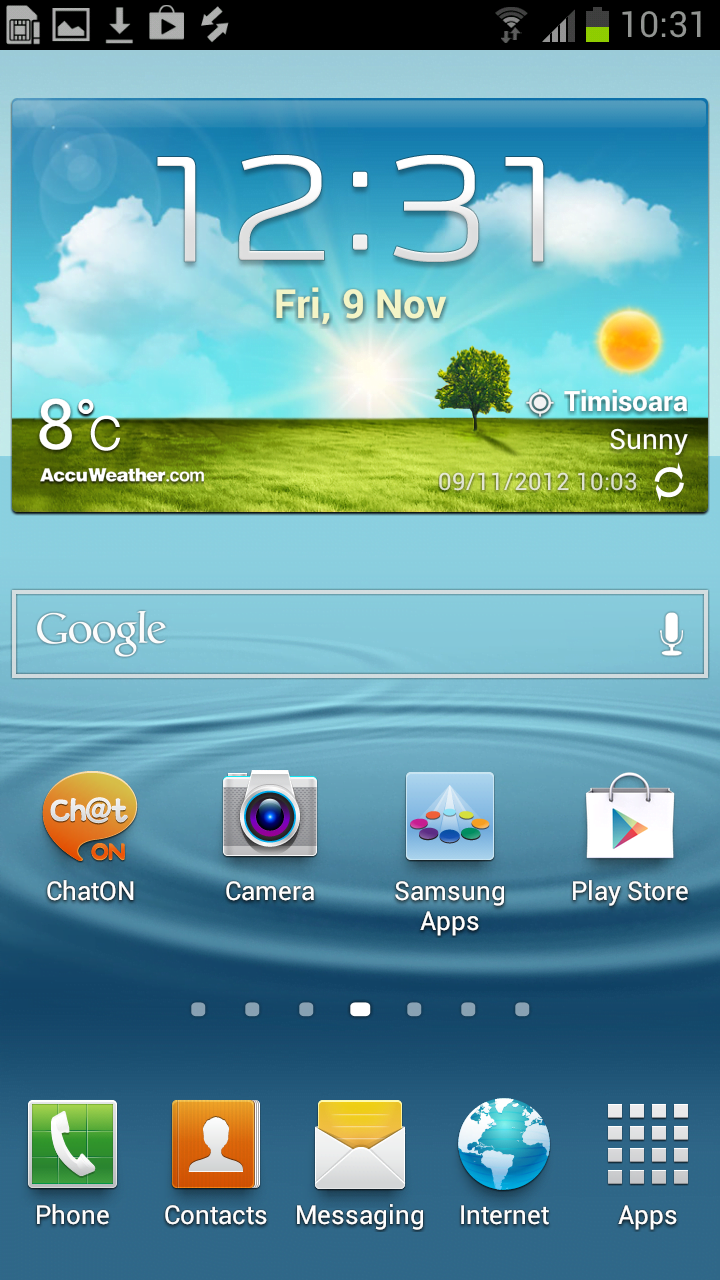Jump to the first home screen page dot
Image resolution: width=720 pixels, height=1280 pixels.
click(x=198, y=1010)
